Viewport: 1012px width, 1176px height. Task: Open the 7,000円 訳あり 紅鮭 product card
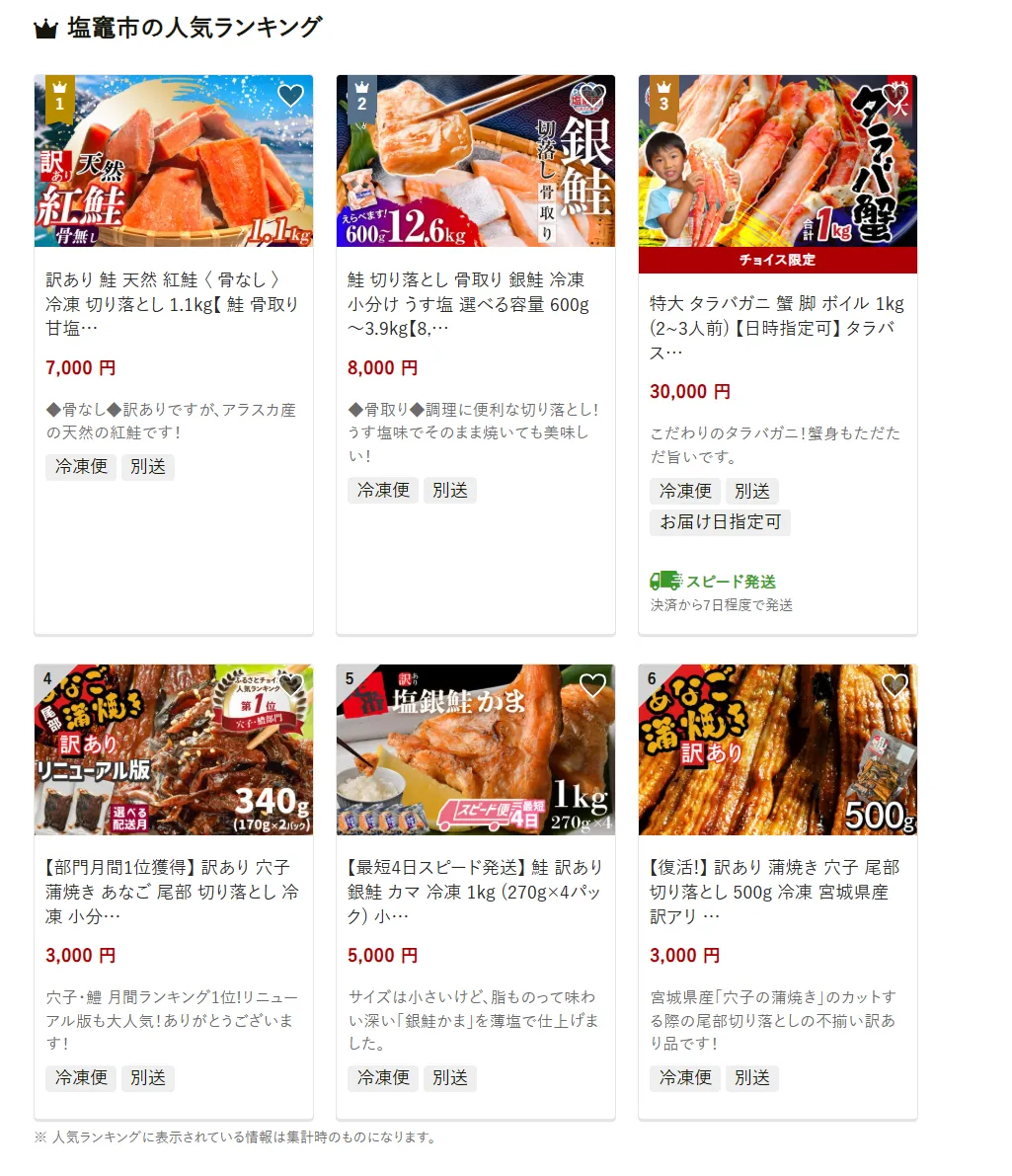click(173, 304)
